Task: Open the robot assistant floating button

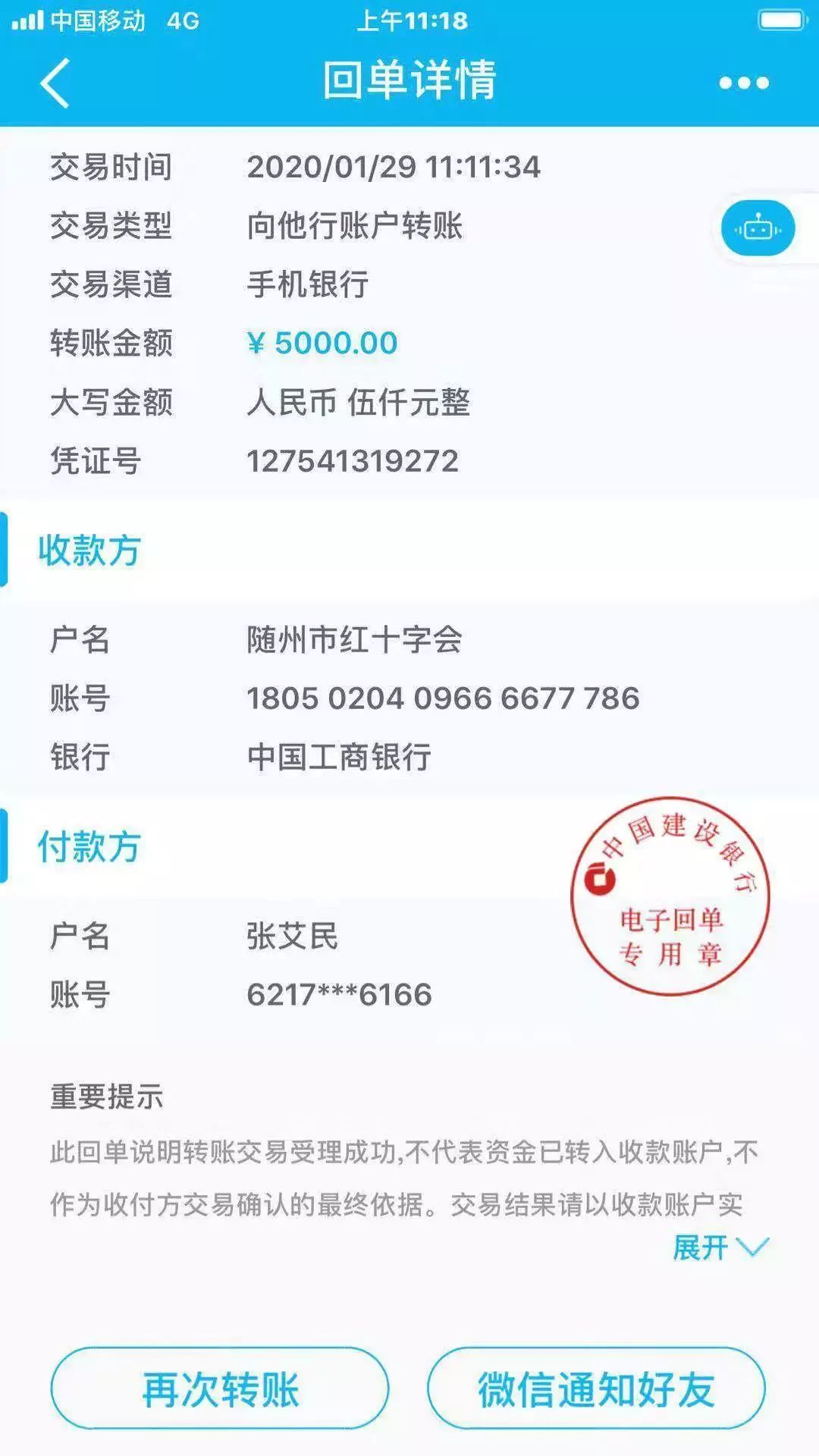Action: 758,228
